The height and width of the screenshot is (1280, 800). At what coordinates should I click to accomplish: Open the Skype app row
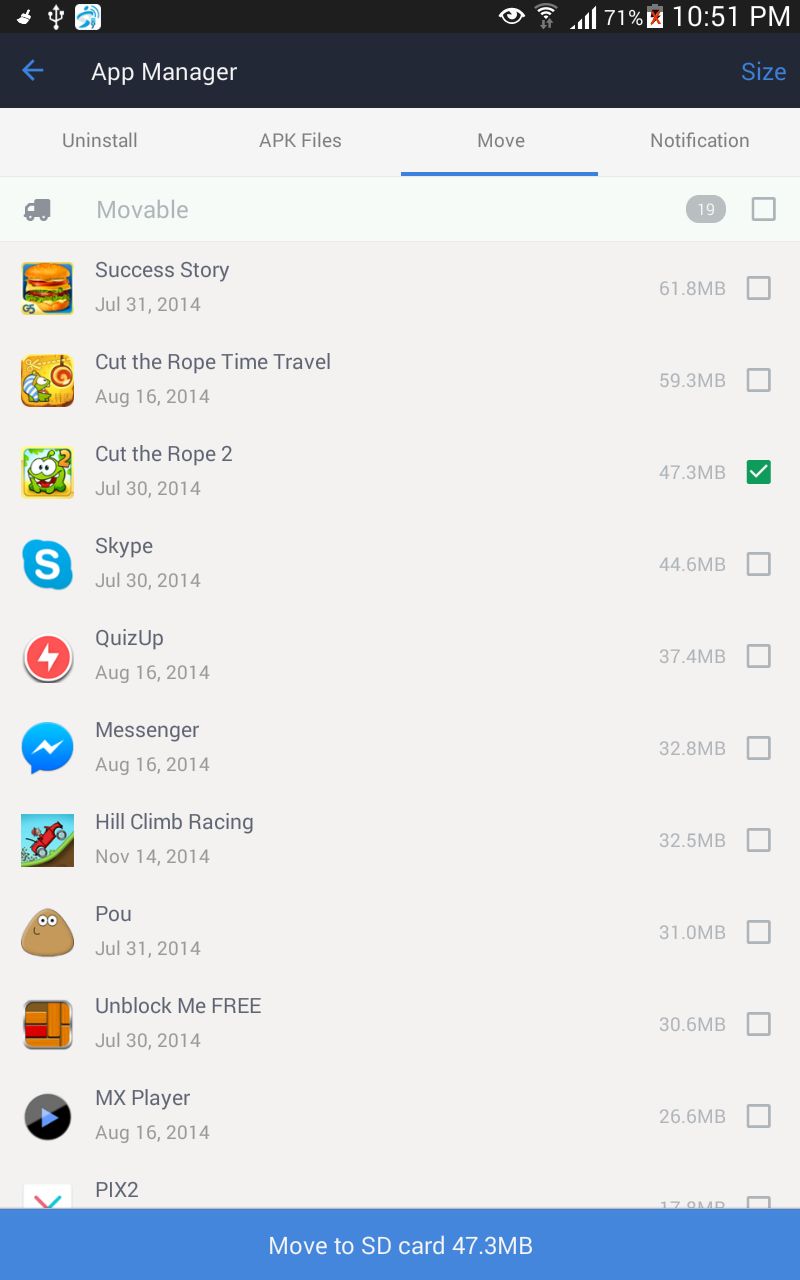[x=400, y=564]
